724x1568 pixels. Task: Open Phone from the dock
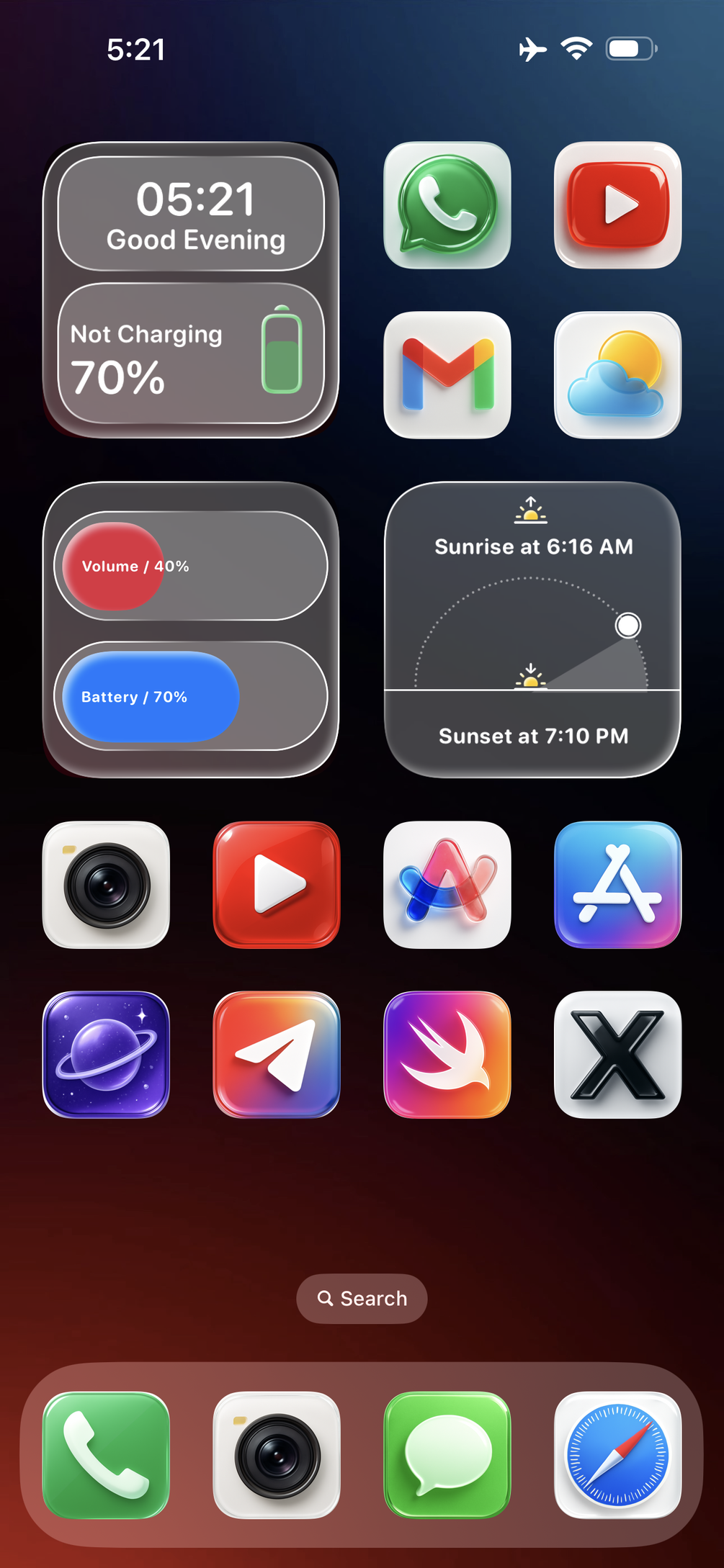click(107, 1455)
